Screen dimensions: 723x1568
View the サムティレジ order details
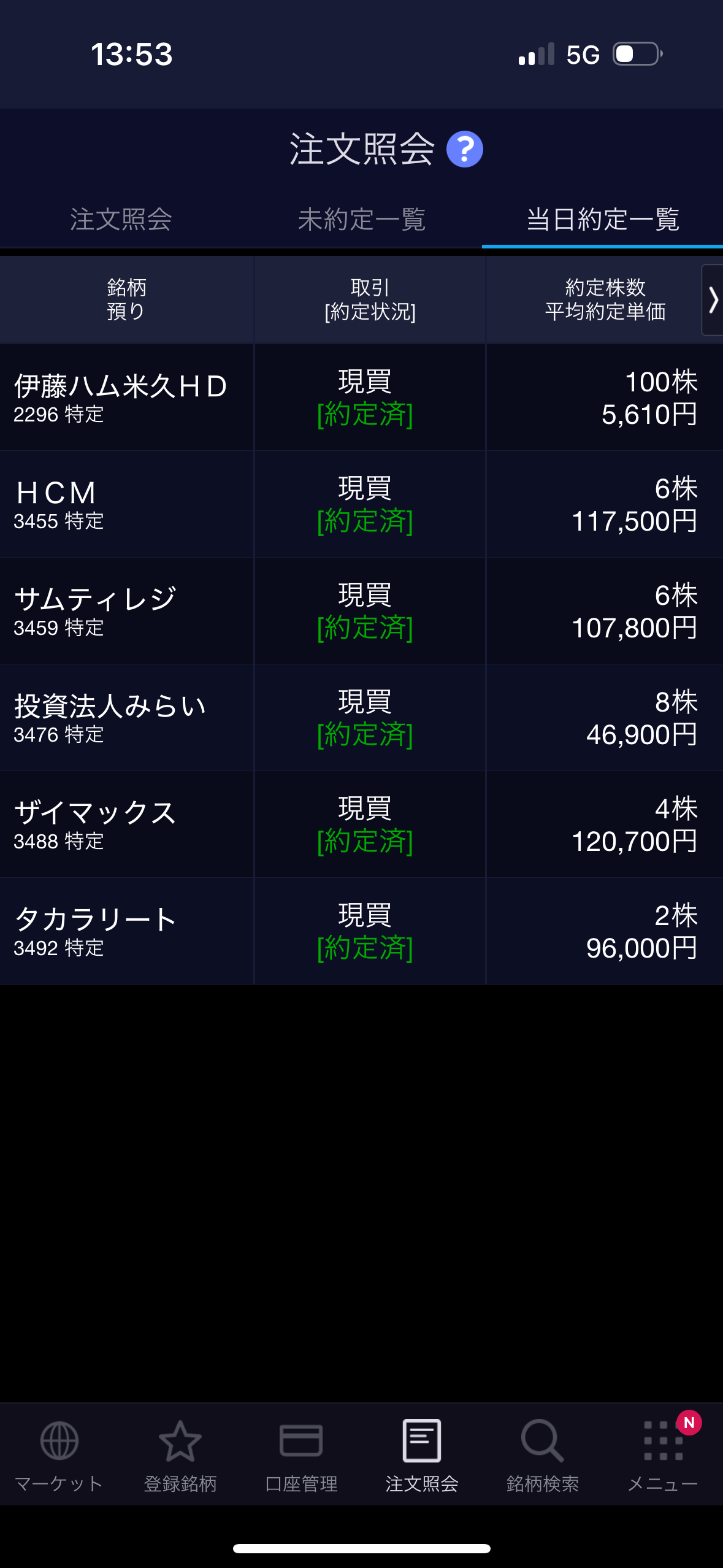(x=361, y=611)
